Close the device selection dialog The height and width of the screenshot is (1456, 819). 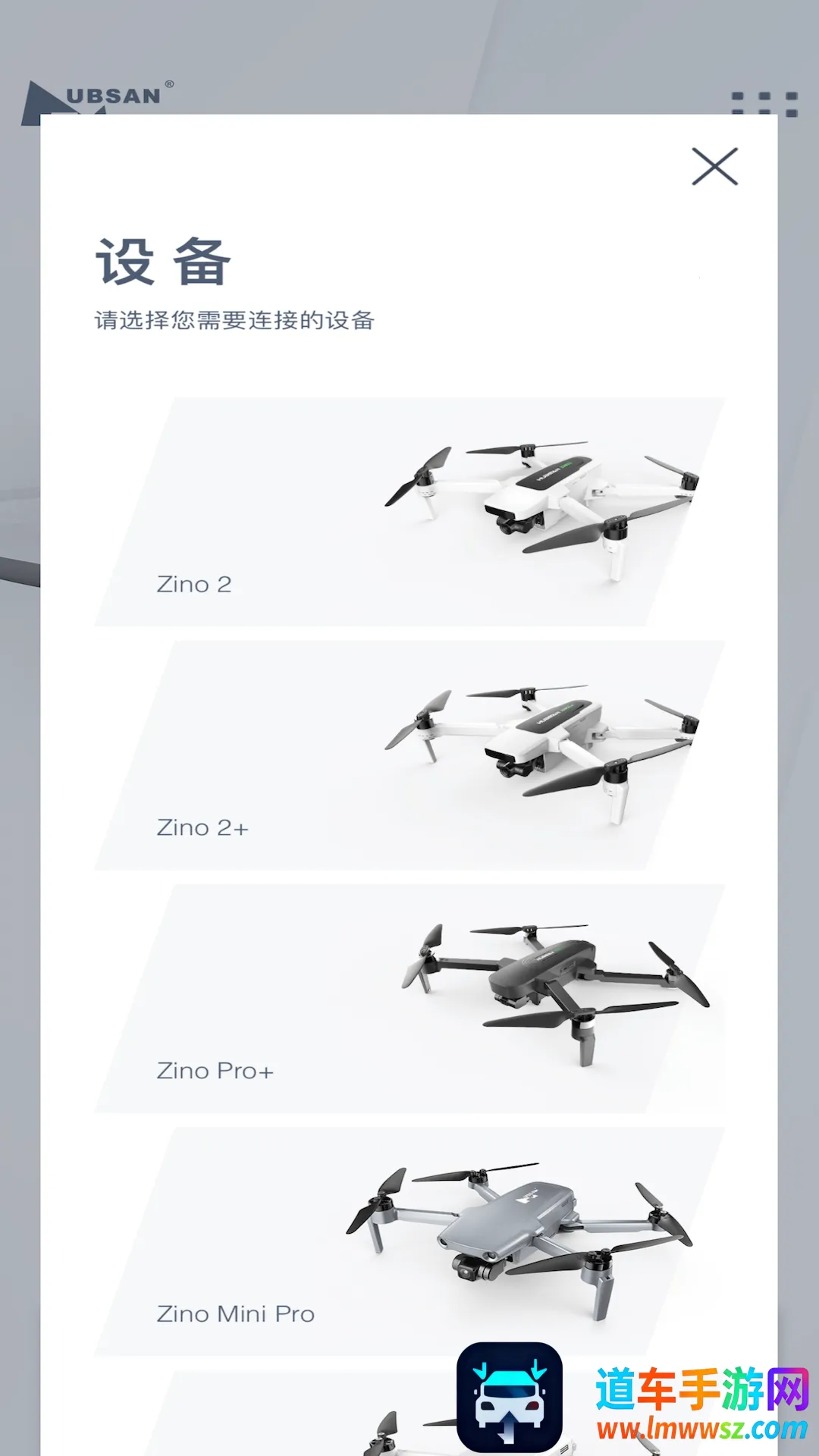coord(714,167)
